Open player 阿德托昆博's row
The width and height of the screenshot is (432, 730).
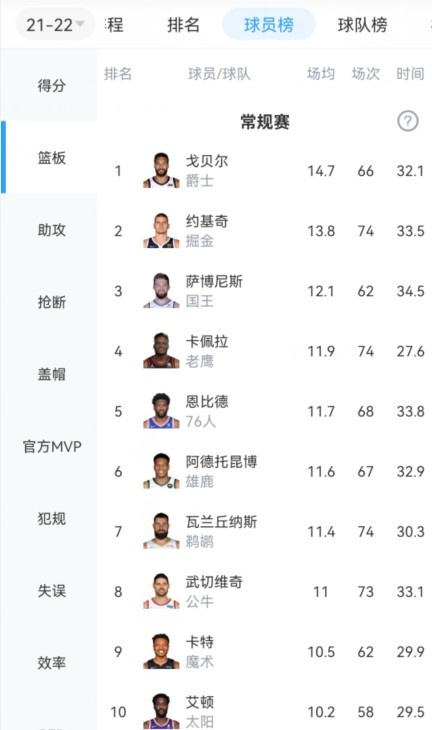(264, 471)
